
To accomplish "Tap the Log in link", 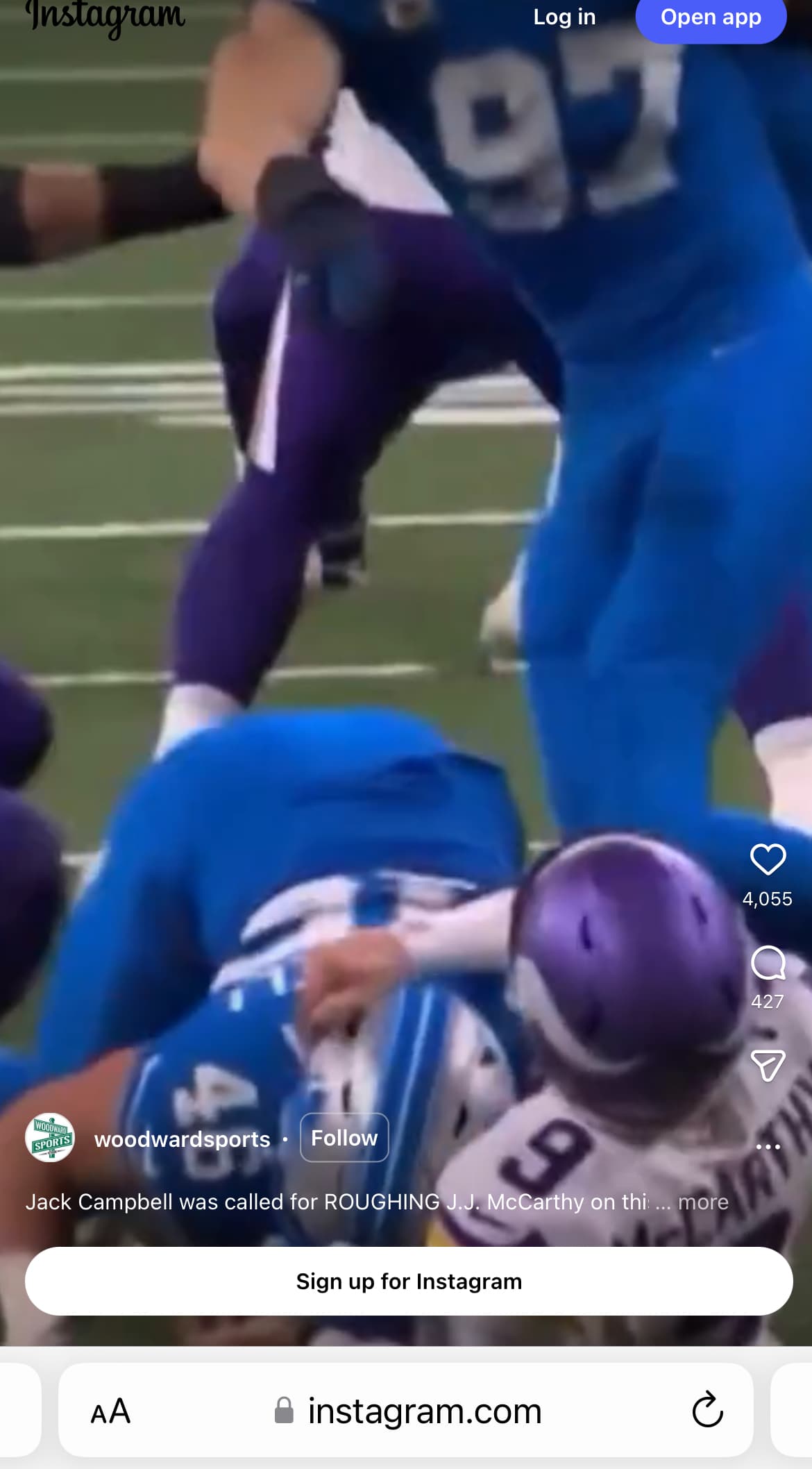I will 564,17.
